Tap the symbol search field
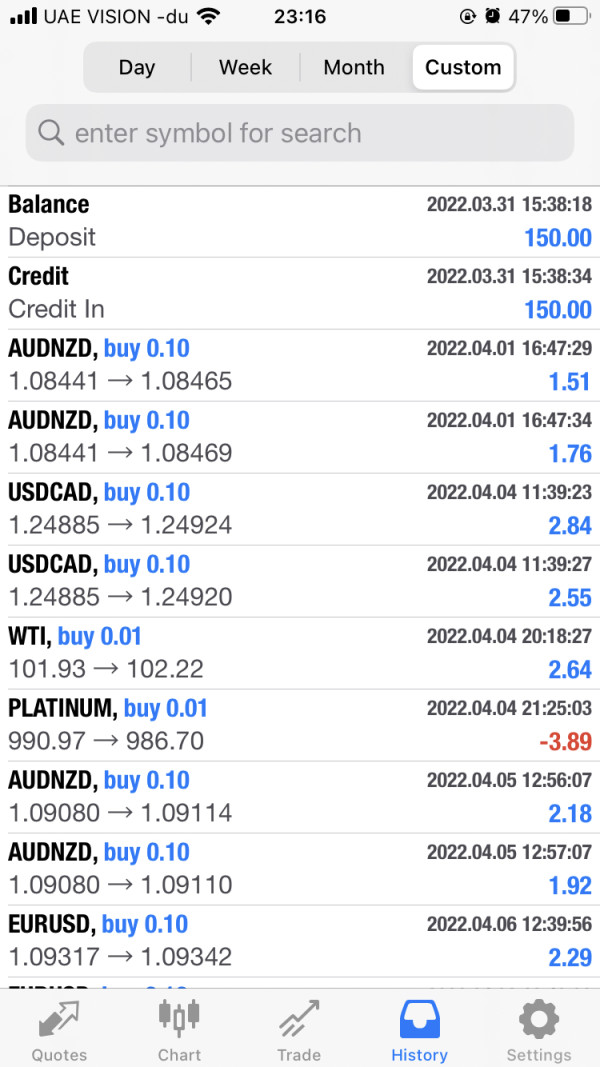The width and height of the screenshot is (600, 1067). click(300, 133)
